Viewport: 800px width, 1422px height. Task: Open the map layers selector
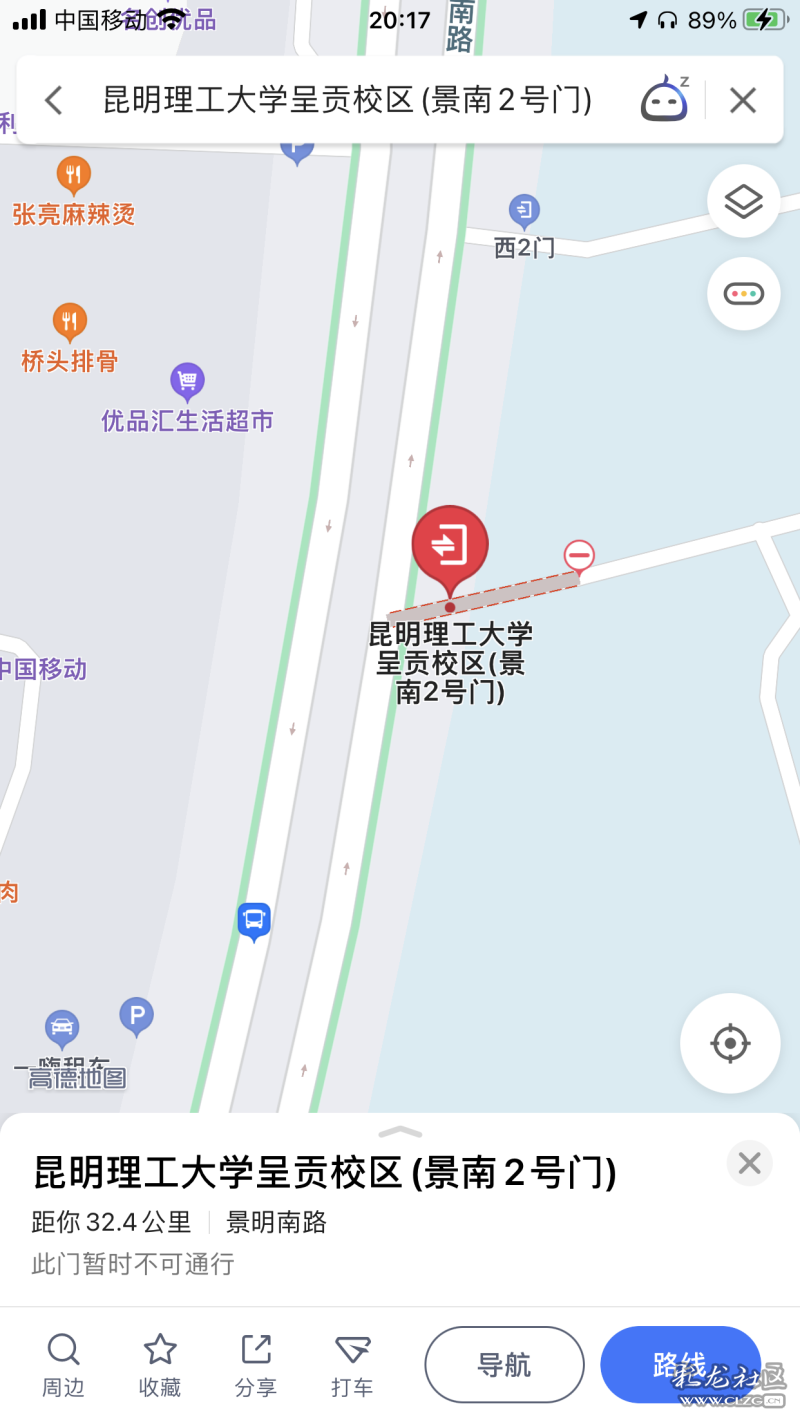pos(743,202)
